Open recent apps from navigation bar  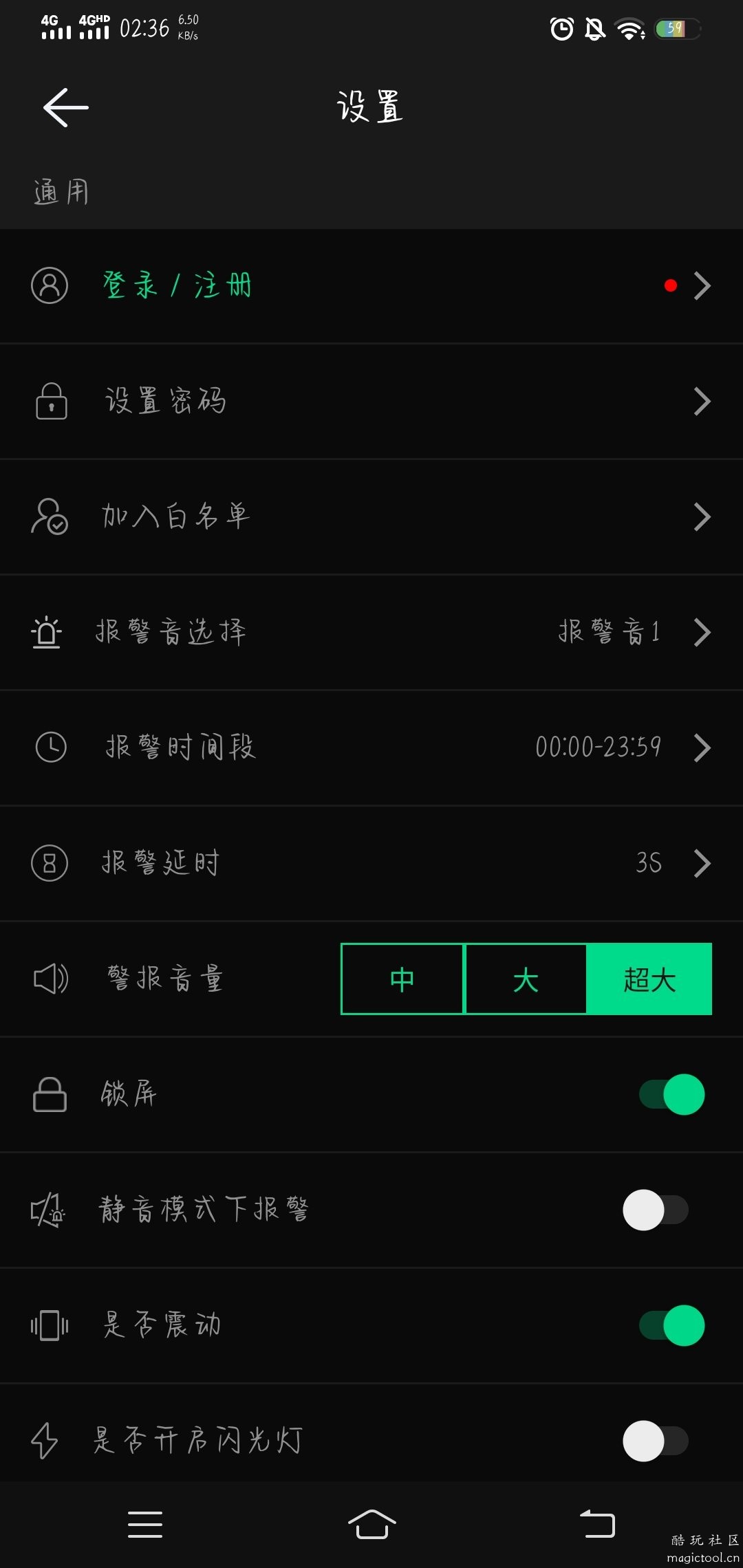click(x=145, y=1524)
